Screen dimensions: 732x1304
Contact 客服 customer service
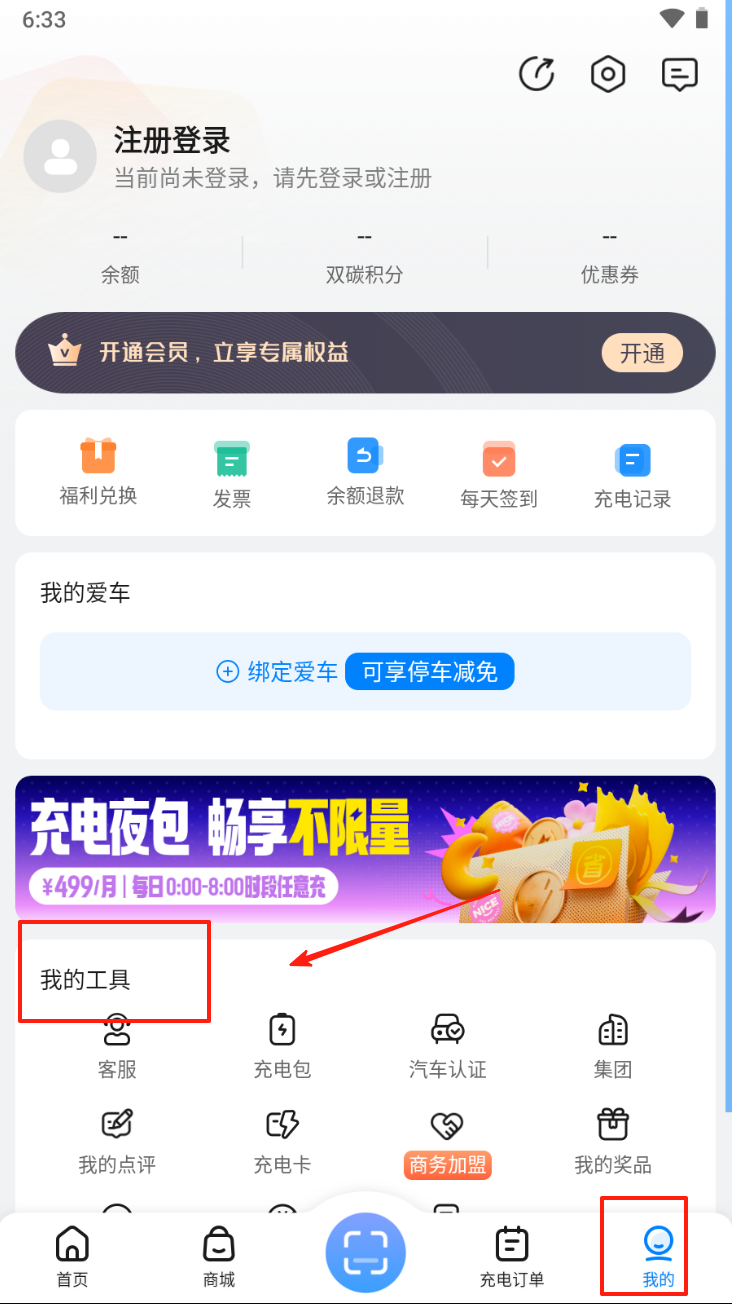coord(117,1045)
